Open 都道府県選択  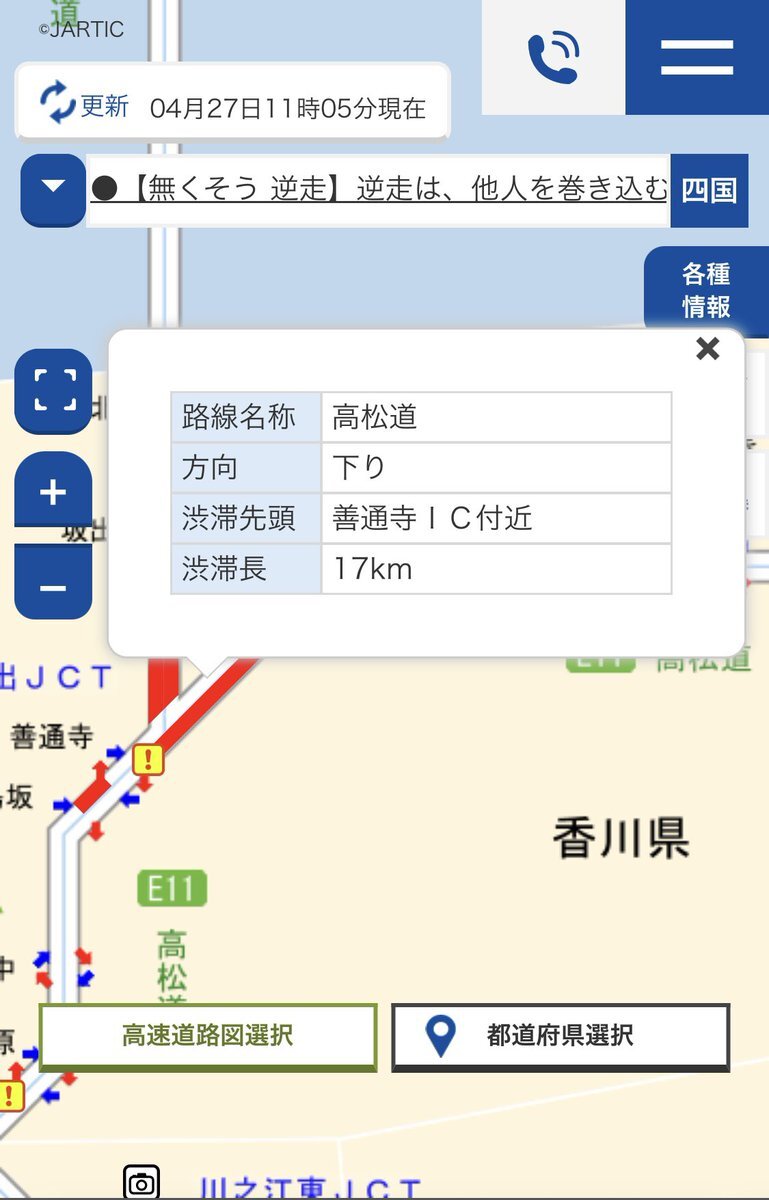click(x=560, y=1036)
